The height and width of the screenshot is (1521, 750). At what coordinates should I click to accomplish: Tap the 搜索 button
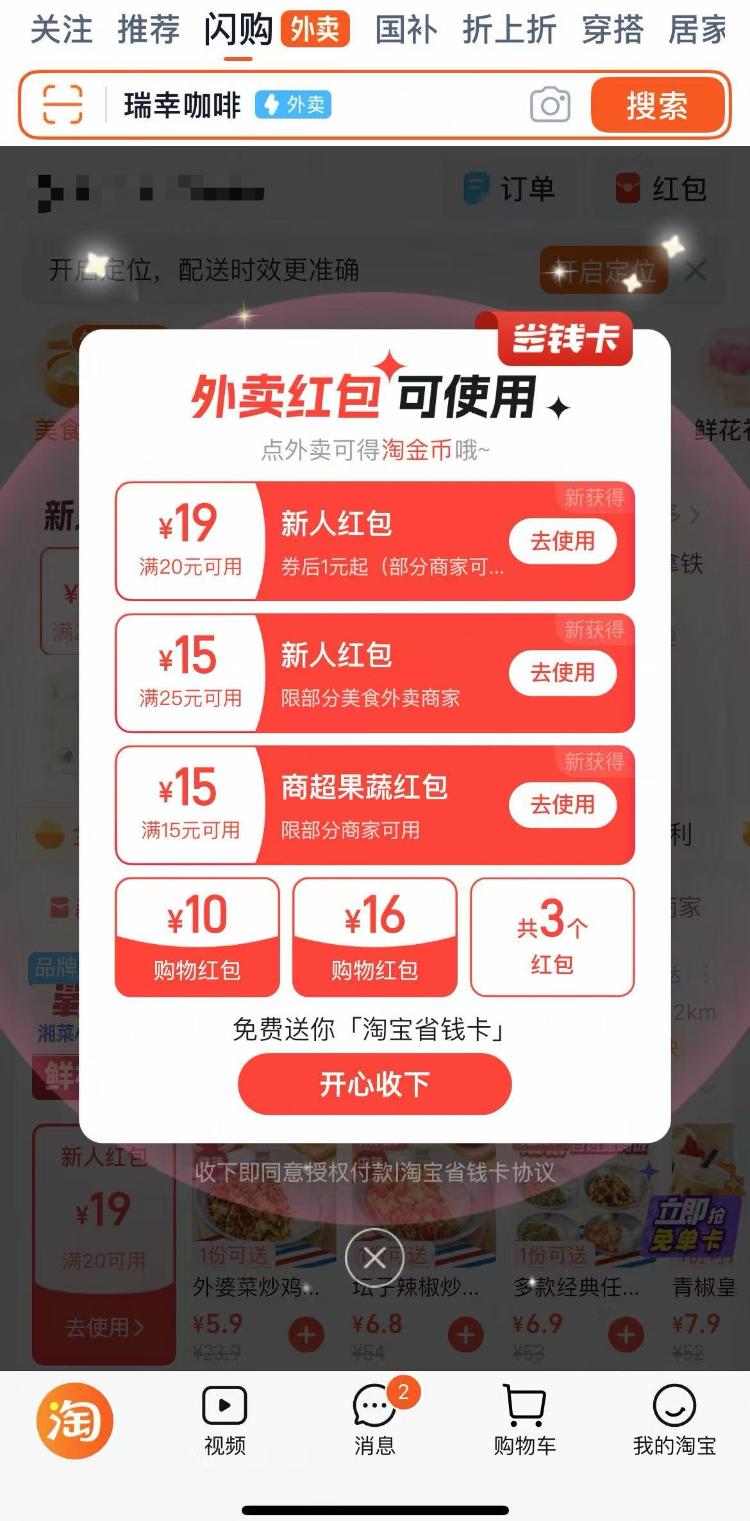coord(656,105)
